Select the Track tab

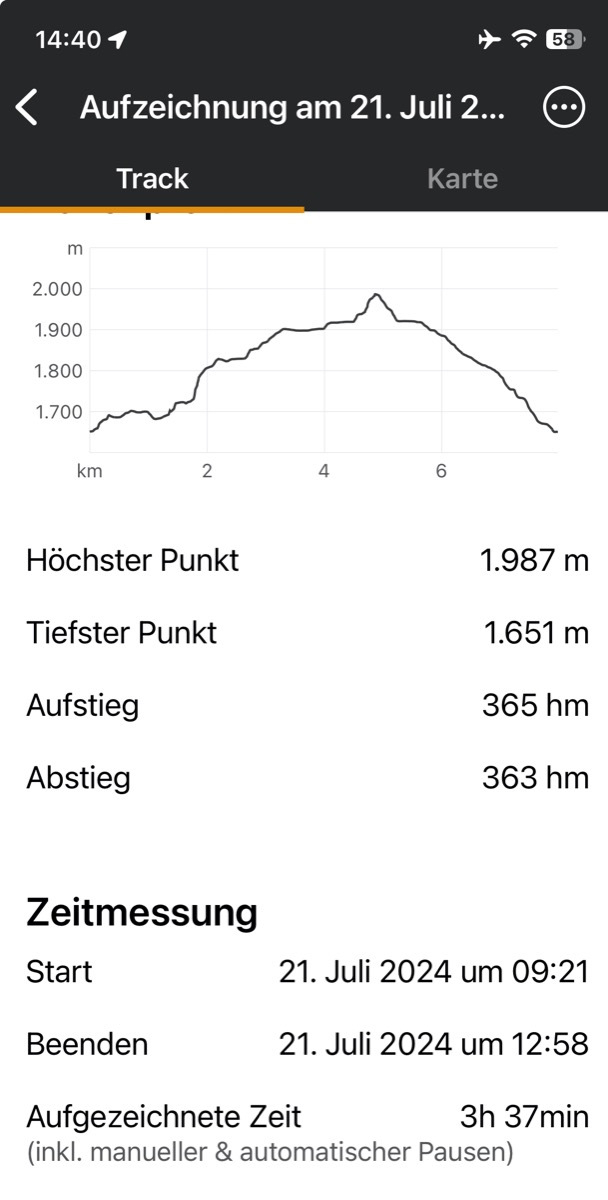152,179
